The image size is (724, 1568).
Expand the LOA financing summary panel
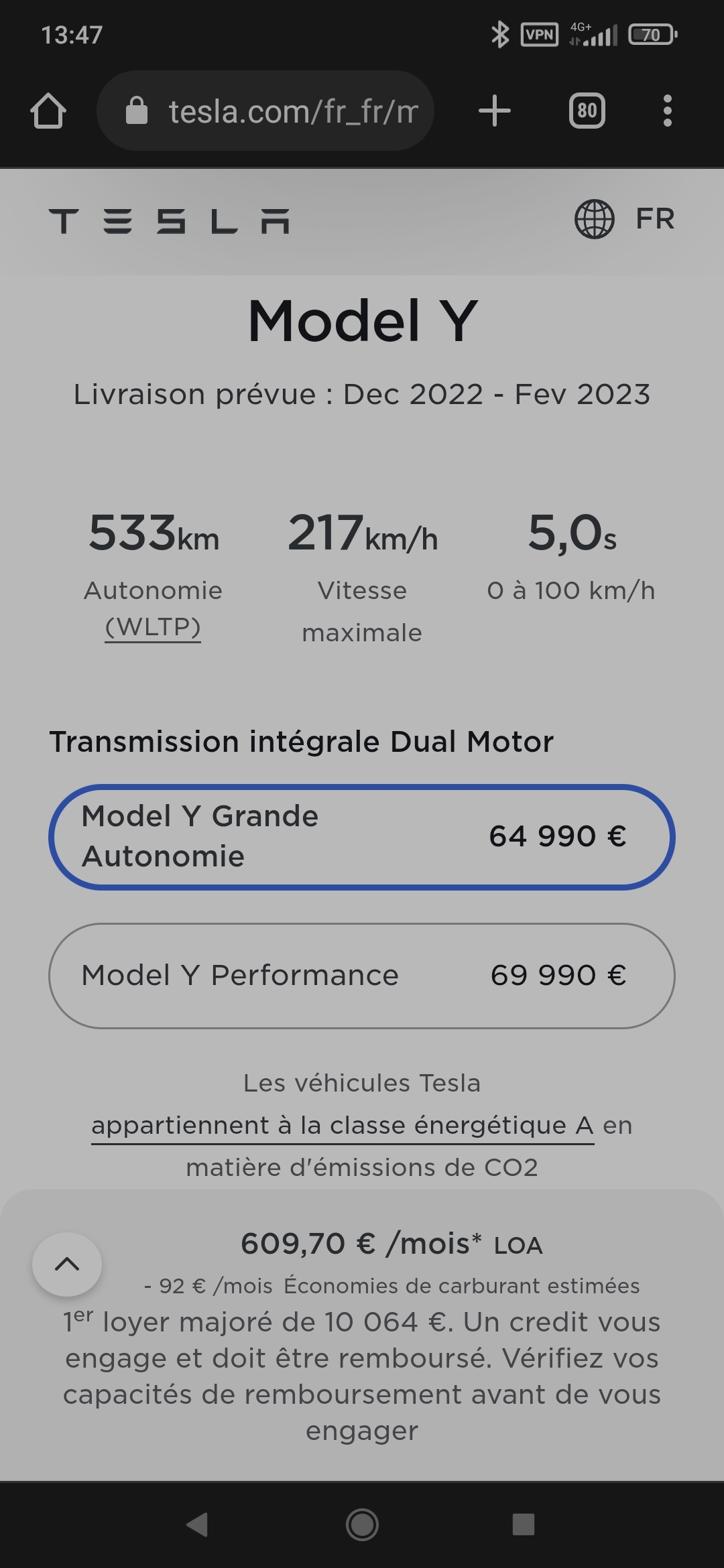coord(67,1264)
